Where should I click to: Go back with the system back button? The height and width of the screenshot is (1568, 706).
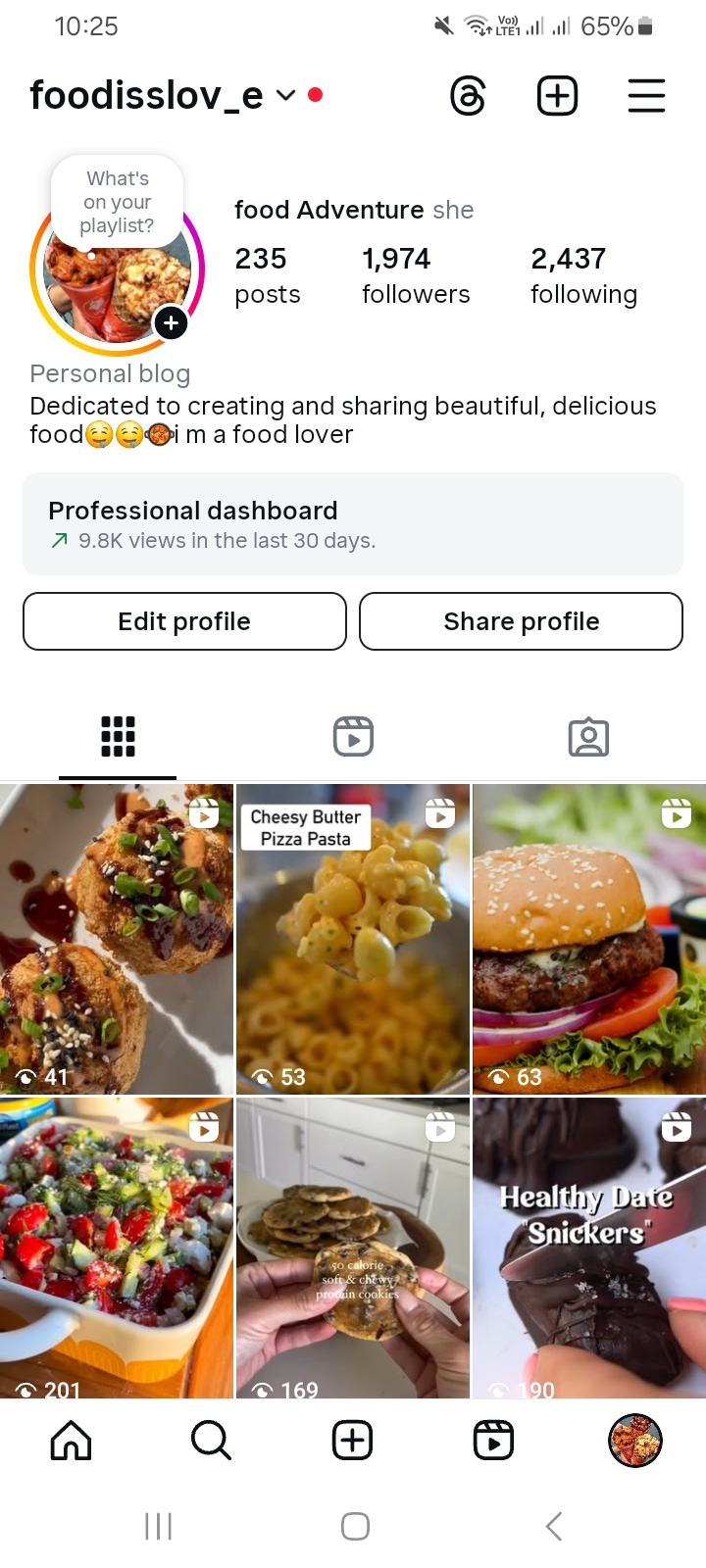pos(554,1526)
